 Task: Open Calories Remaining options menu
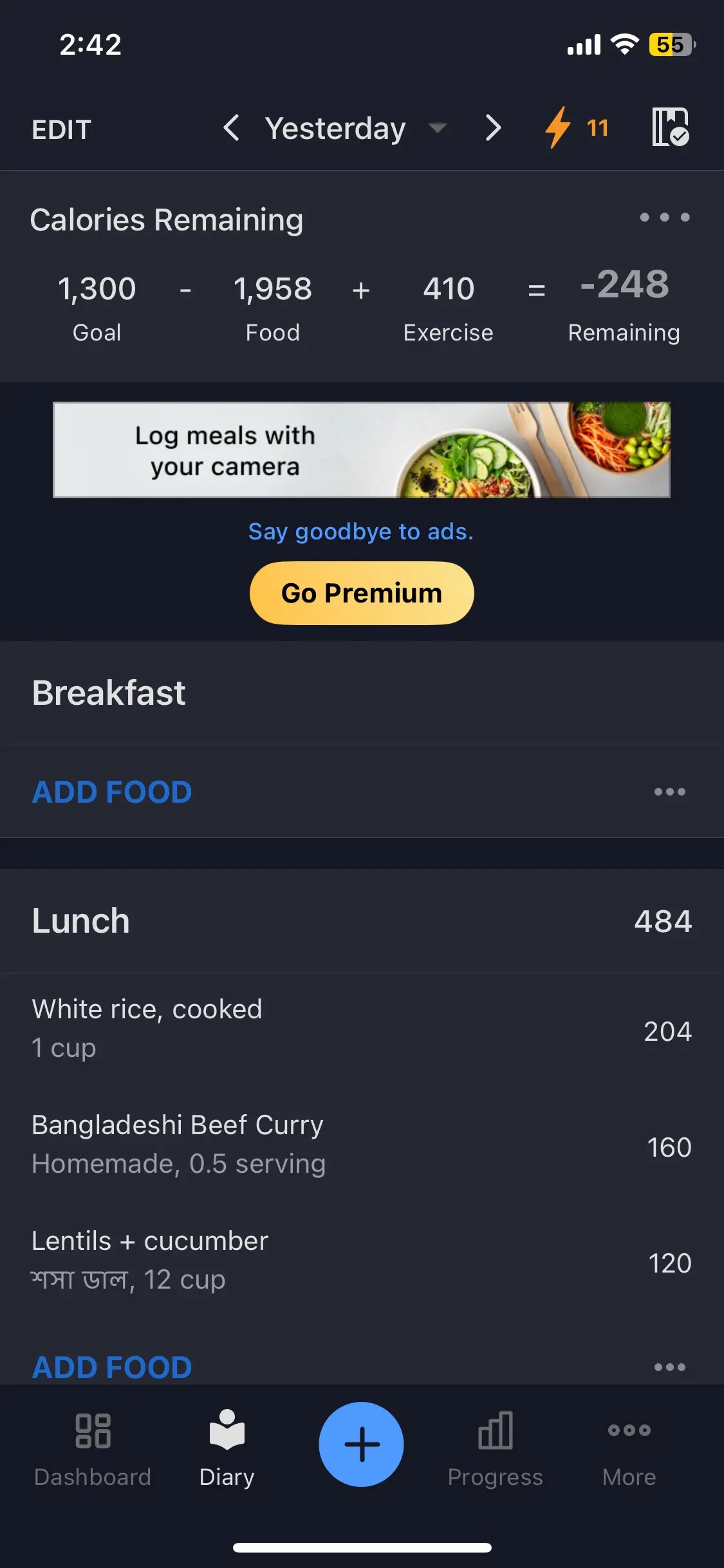pyautogui.click(x=664, y=218)
